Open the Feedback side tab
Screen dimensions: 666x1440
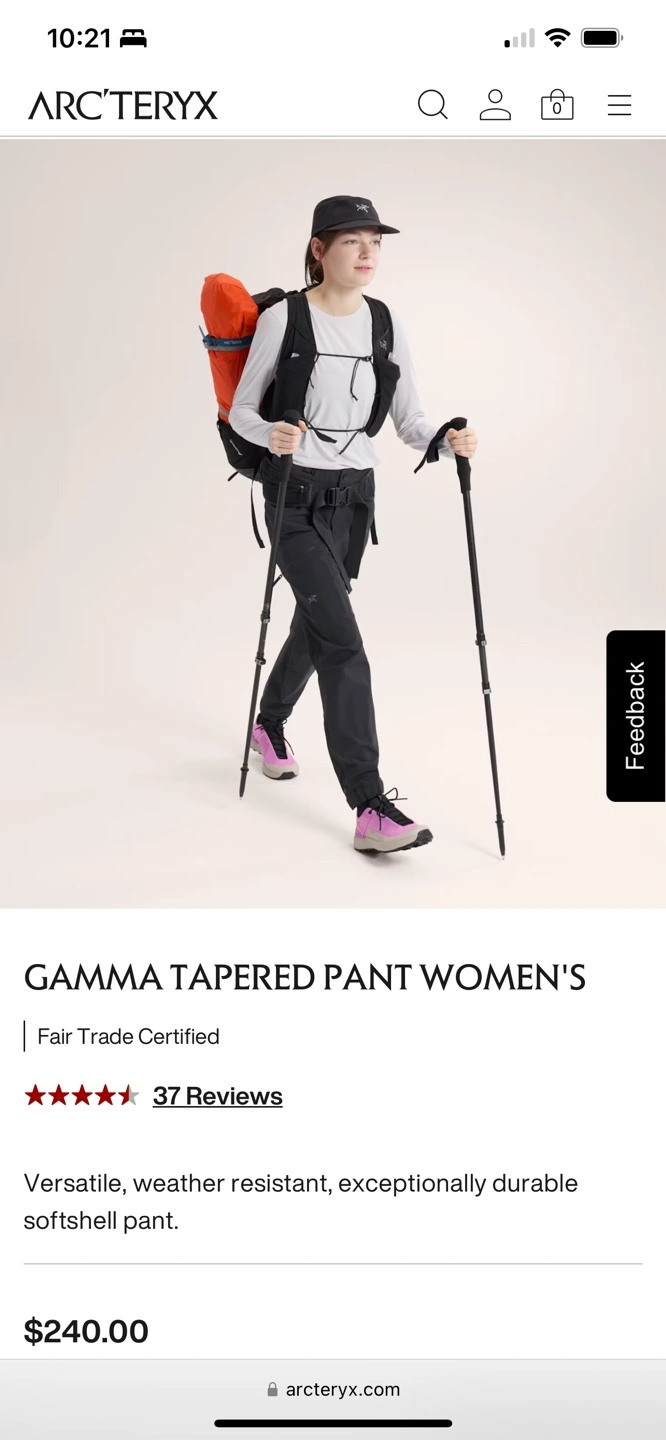(x=636, y=716)
